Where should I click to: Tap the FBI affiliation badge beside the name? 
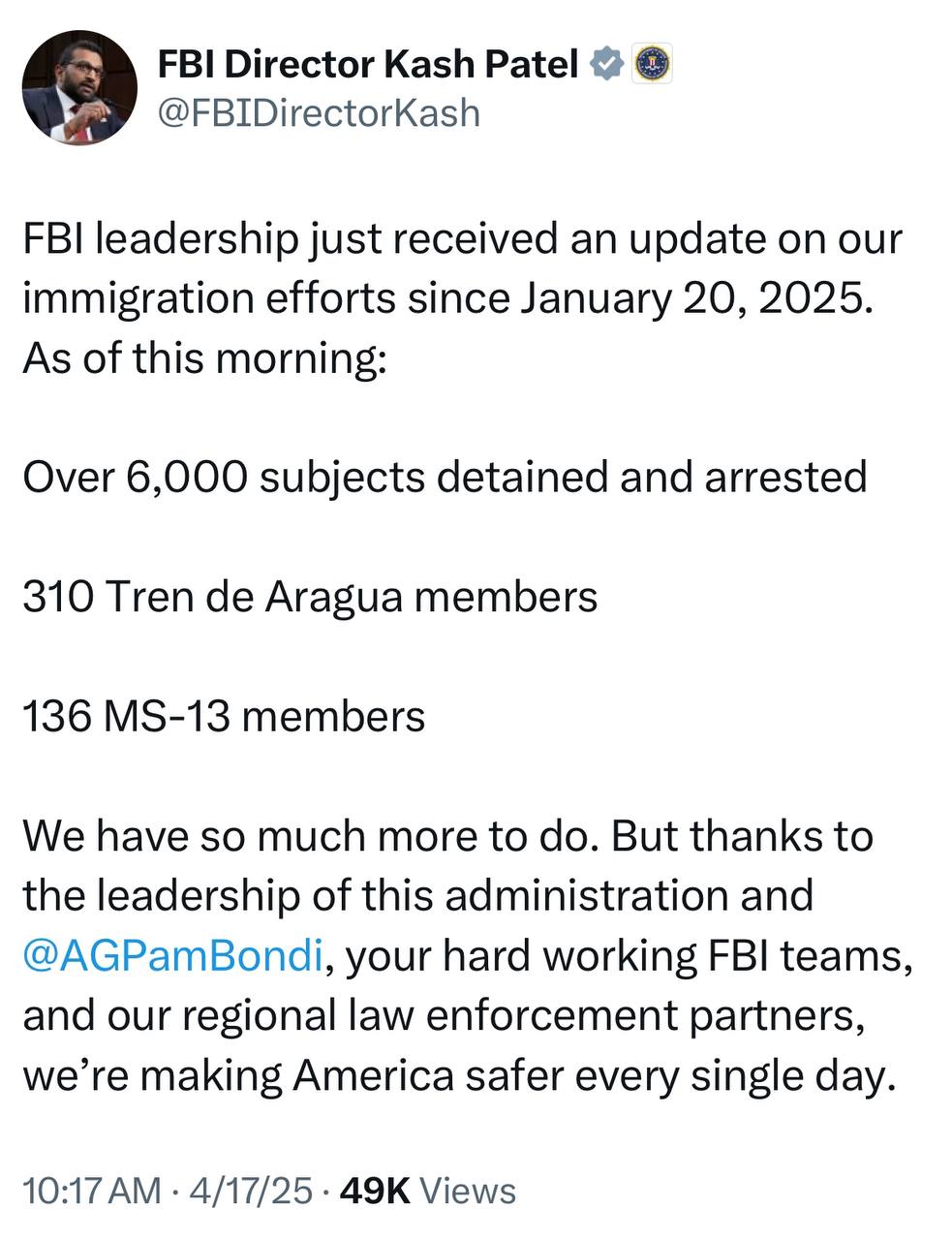652,65
